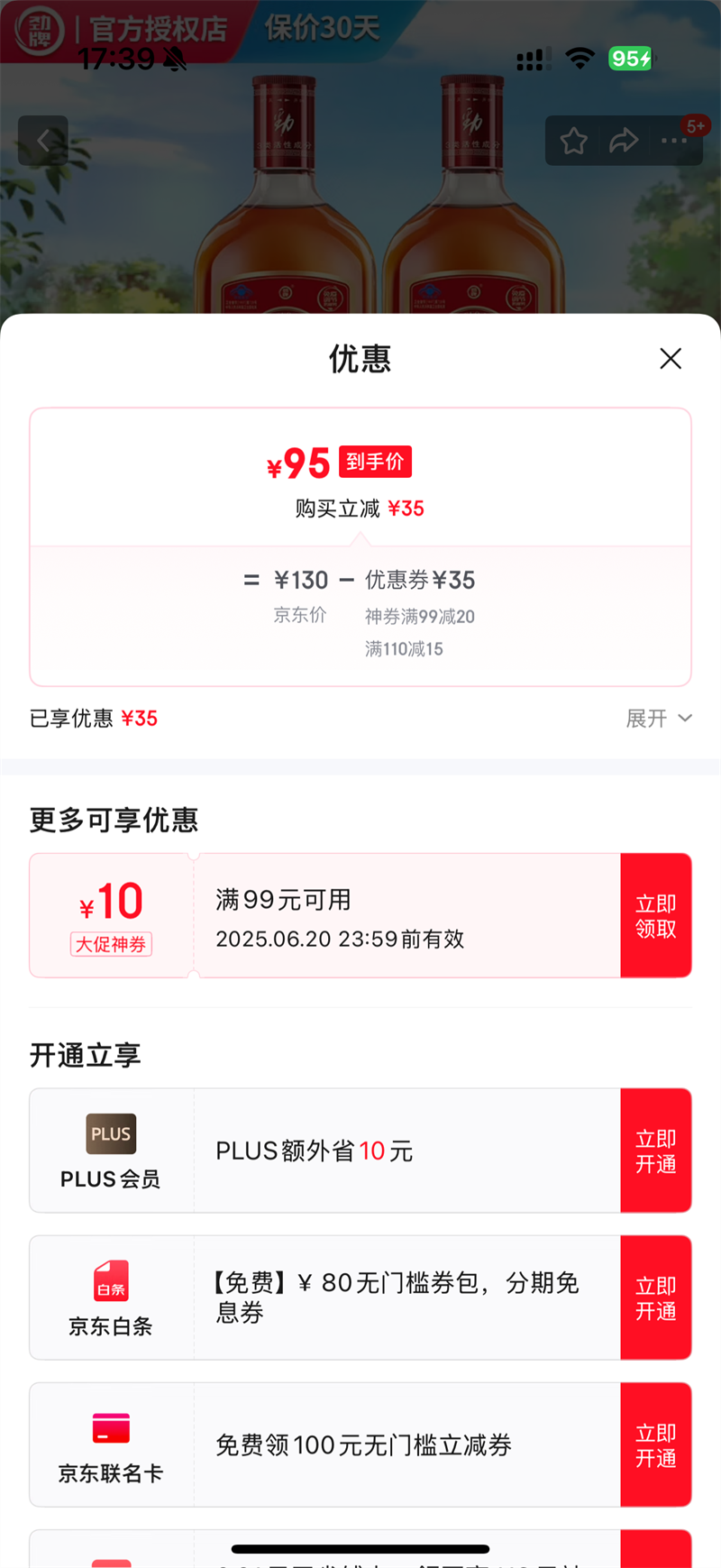
Task: Expand 已享优惠 details via 展开
Action: coord(659,719)
